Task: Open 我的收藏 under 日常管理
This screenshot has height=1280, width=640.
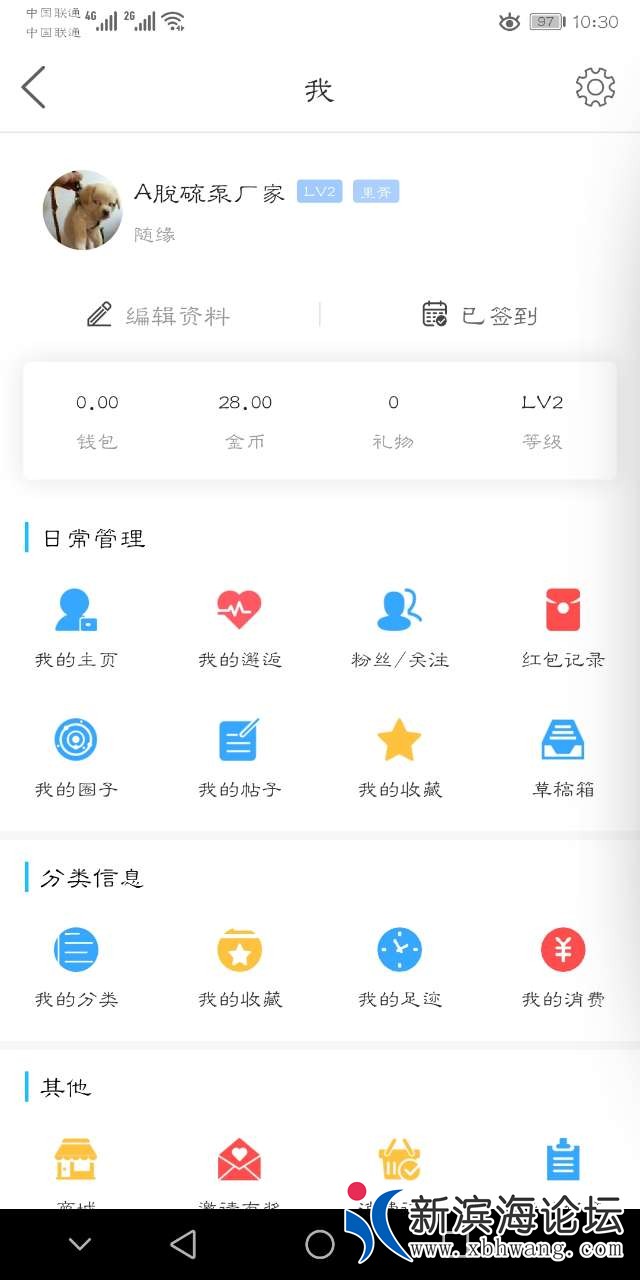Action: pyautogui.click(x=400, y=757)
